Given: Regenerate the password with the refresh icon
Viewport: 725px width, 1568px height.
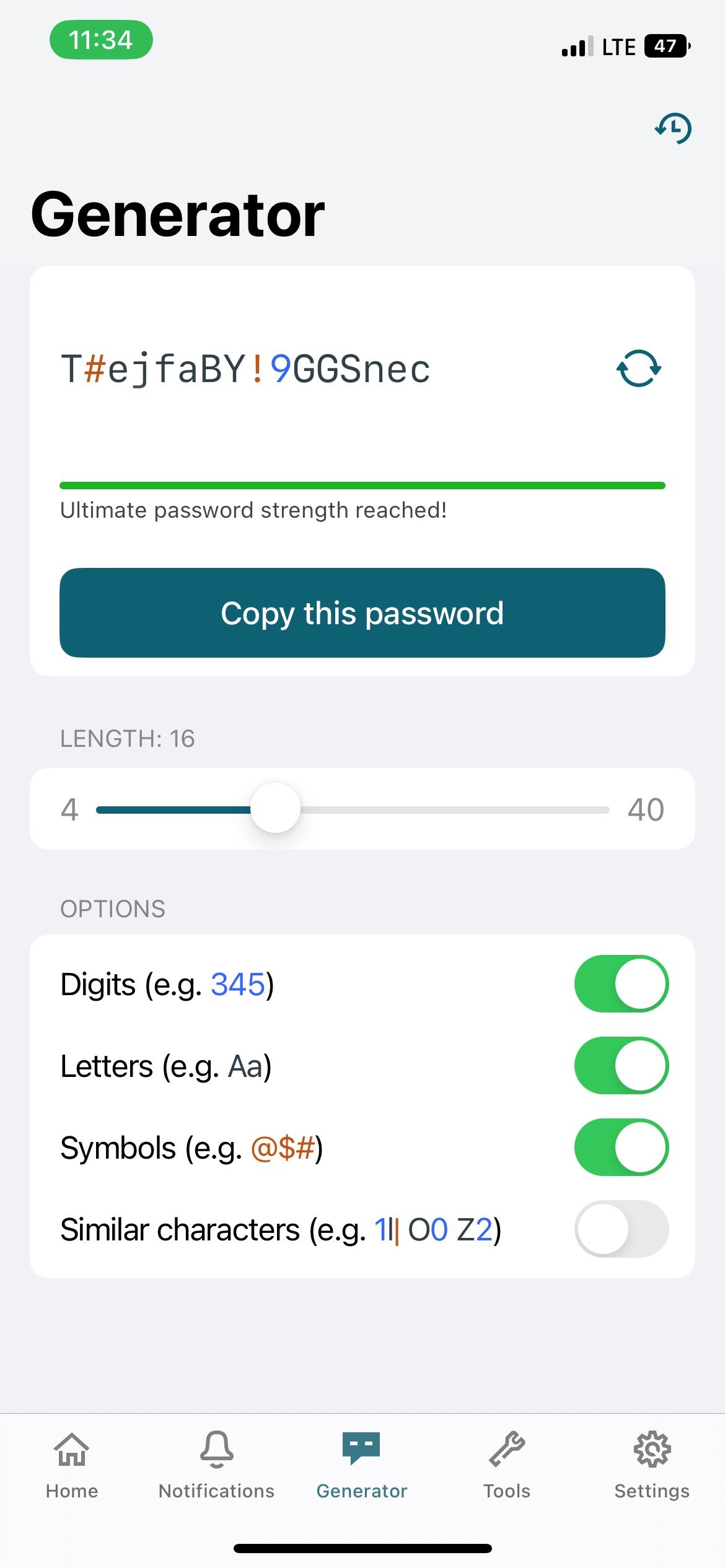Looking at the screenshot, I should (x=639, y=368).
